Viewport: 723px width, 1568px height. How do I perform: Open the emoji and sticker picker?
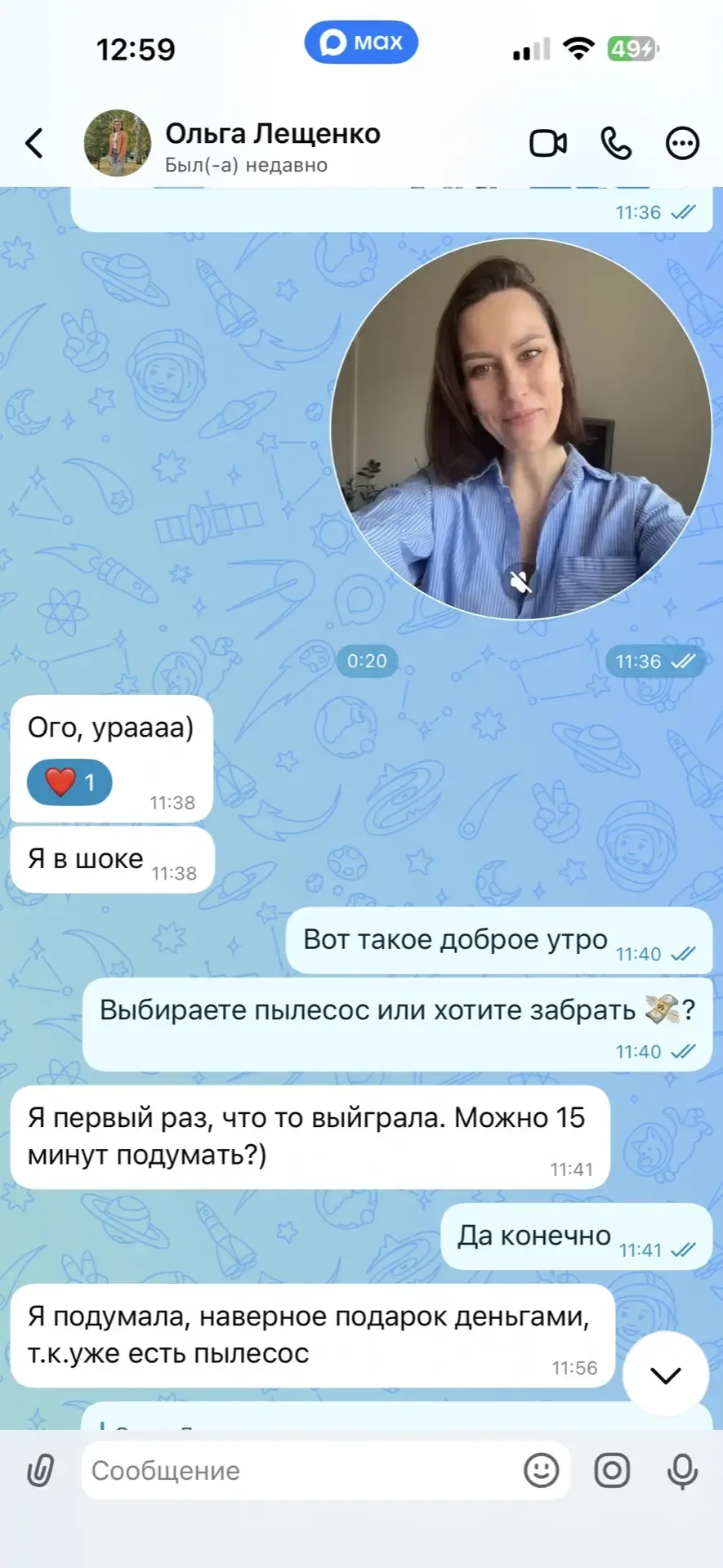pos(541,1471)
